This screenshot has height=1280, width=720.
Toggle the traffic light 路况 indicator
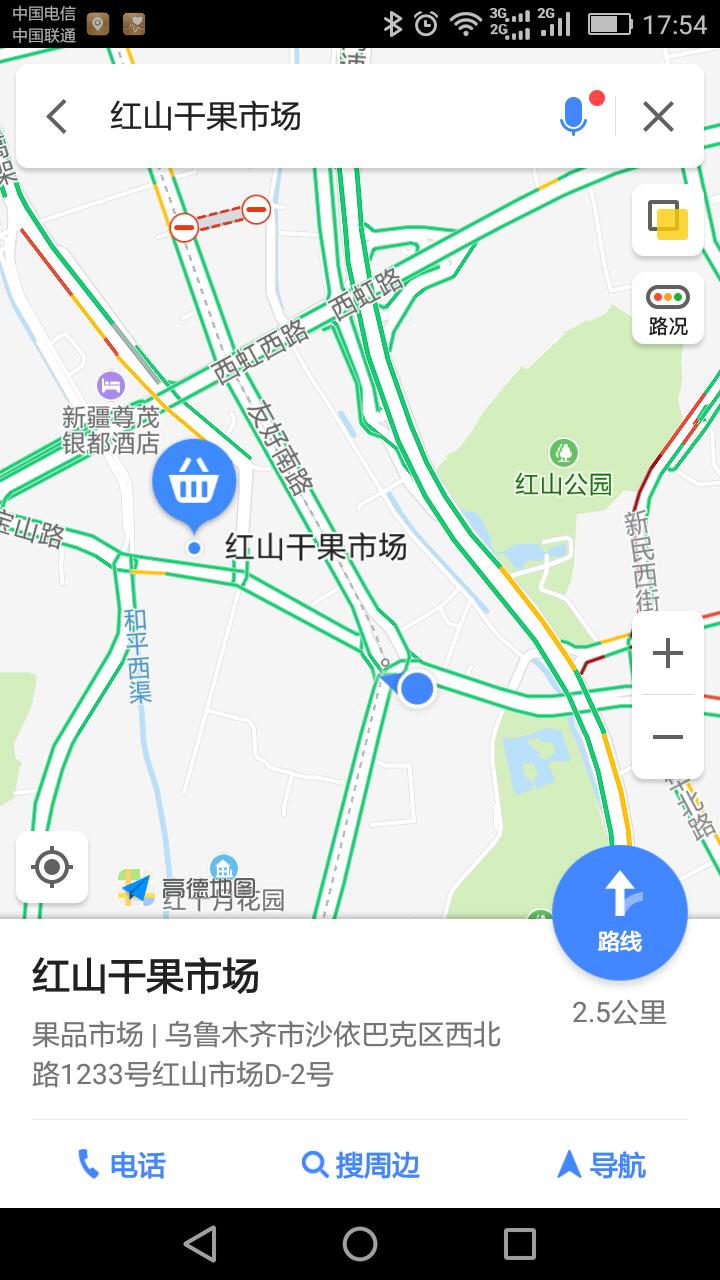point(667,296)
